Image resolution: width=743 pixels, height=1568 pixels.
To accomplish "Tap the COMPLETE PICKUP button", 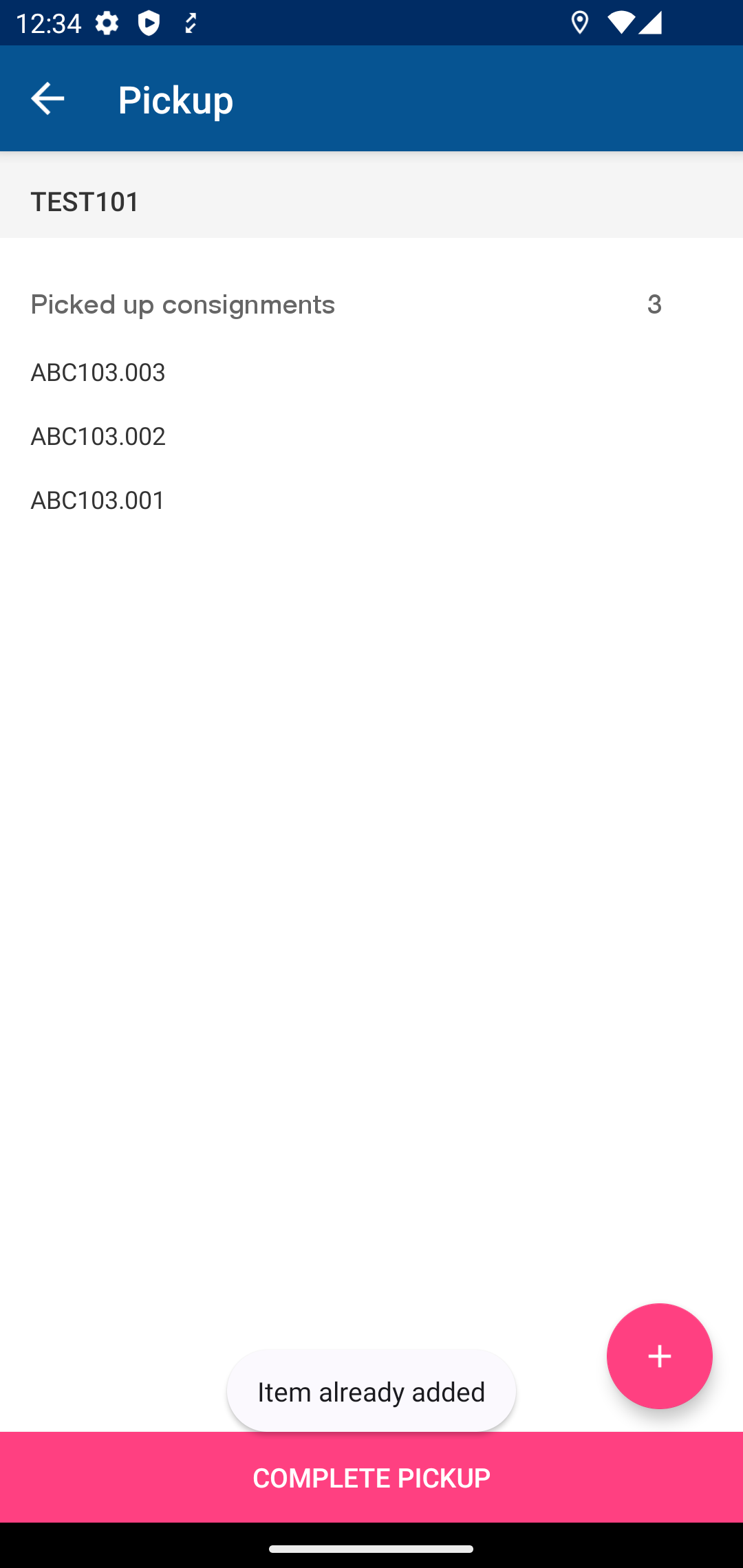I will click(371, 1477).
